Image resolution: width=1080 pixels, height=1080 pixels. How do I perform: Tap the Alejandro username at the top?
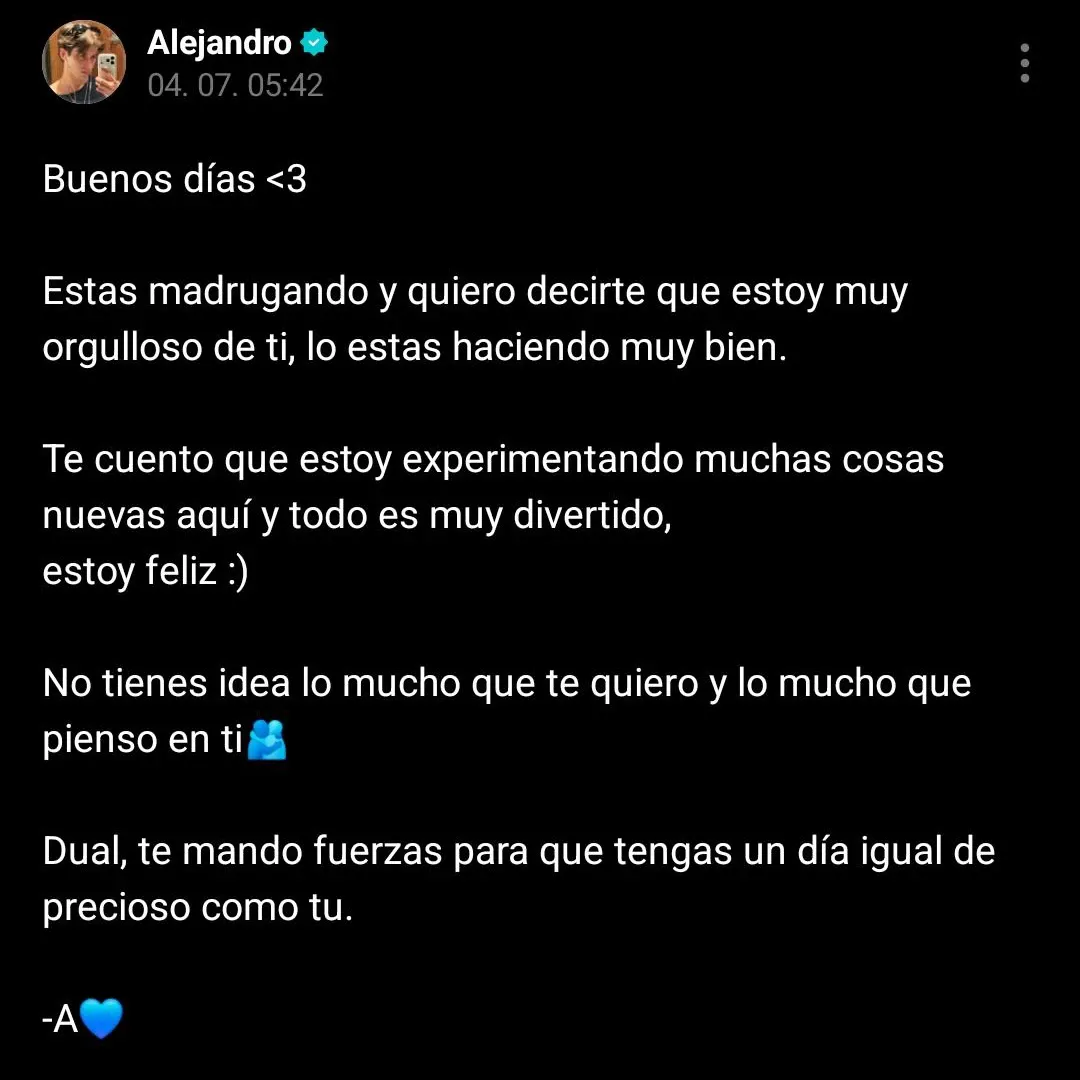[x=219, y=43]
